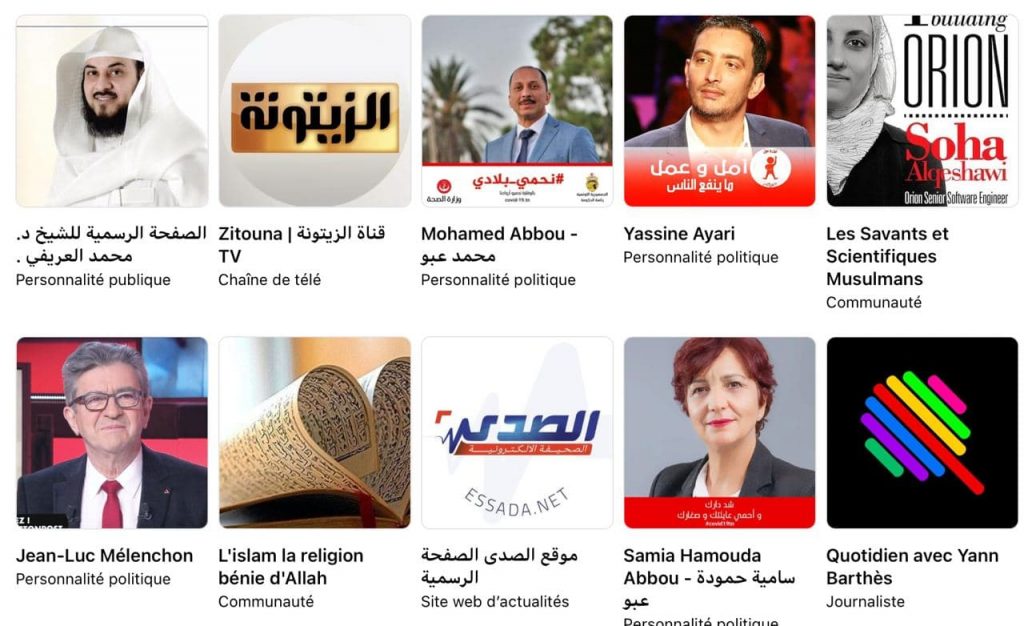Viewport: 1024px width, 626px height.
Task: View Mohamed Abbou's page
Action: [517, 111]
